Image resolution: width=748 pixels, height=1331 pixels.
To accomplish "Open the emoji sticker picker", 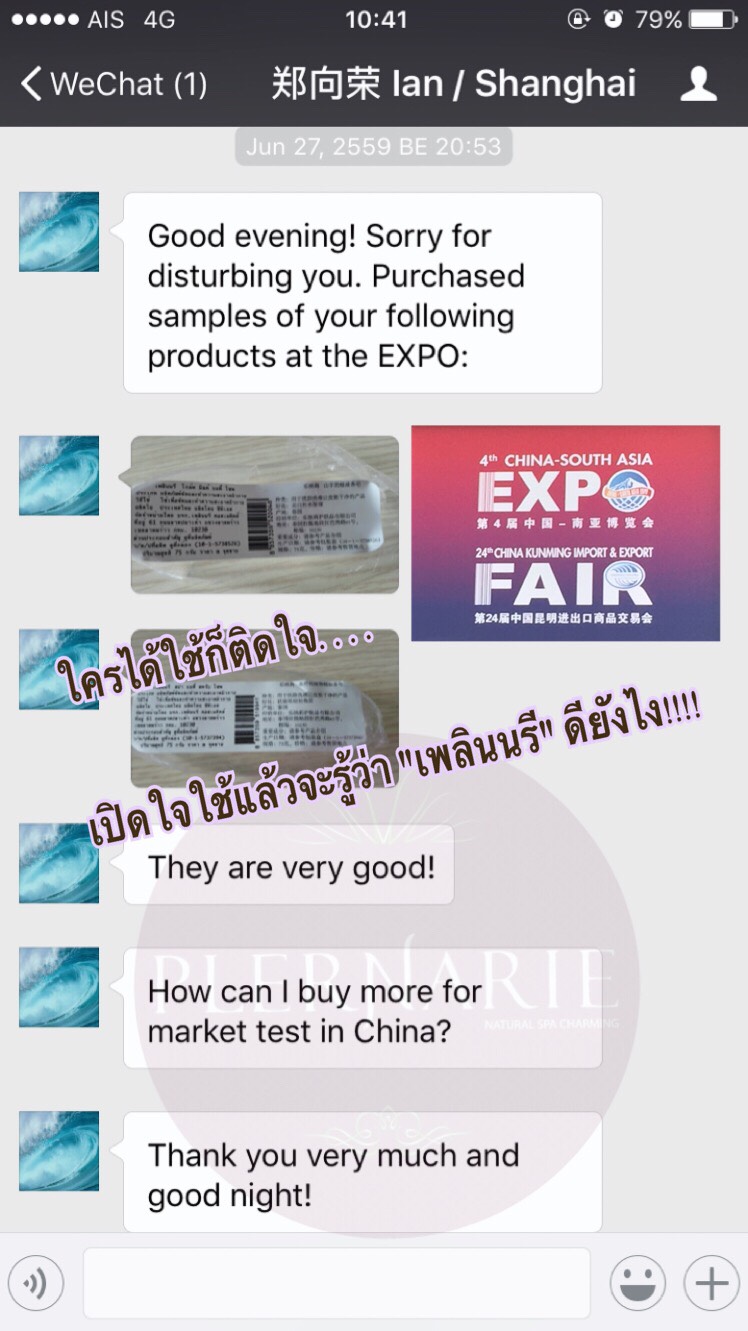I will [x=638, y=1283].
